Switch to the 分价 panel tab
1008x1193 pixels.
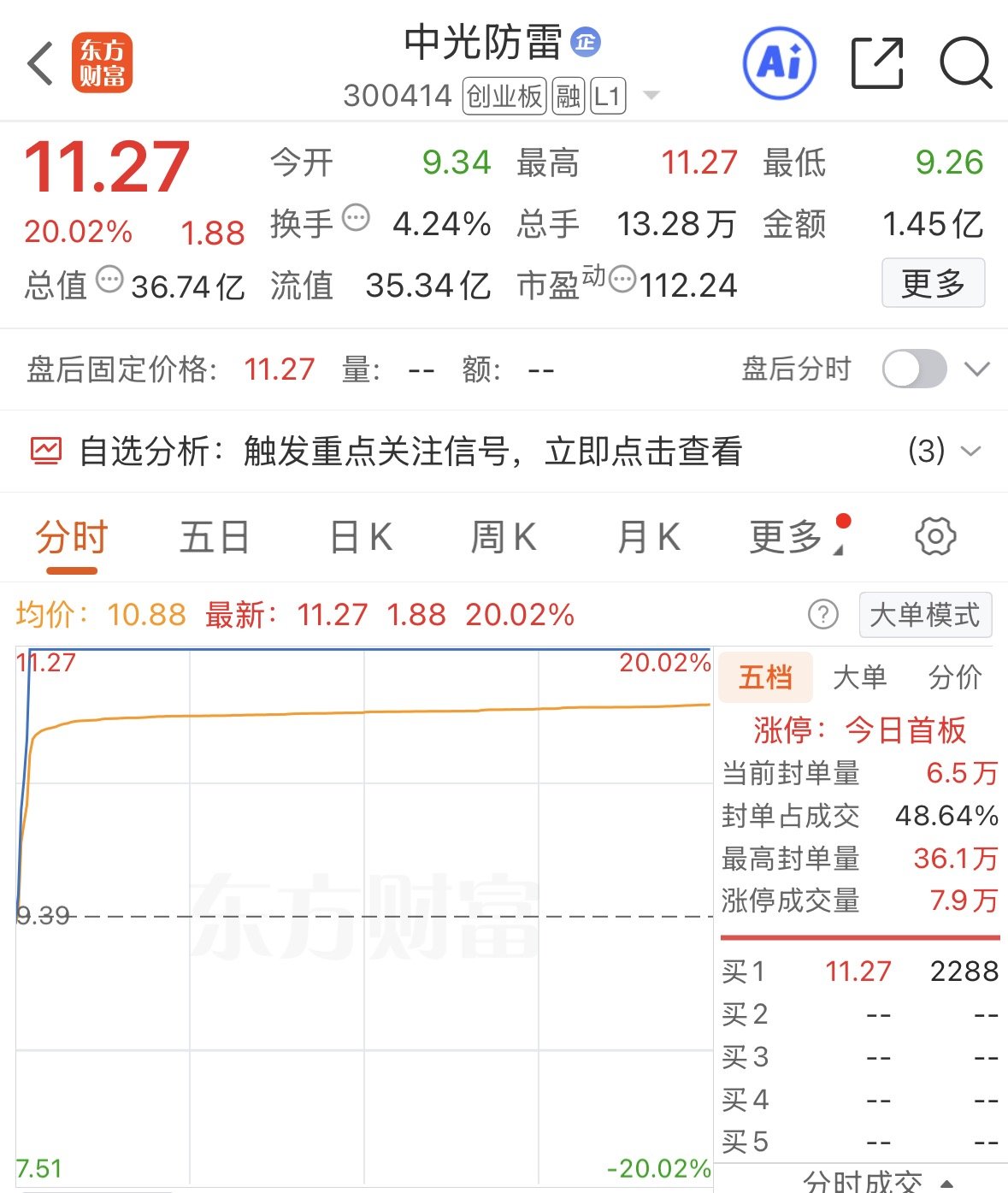pyautogui.click(x=955, y=677)
